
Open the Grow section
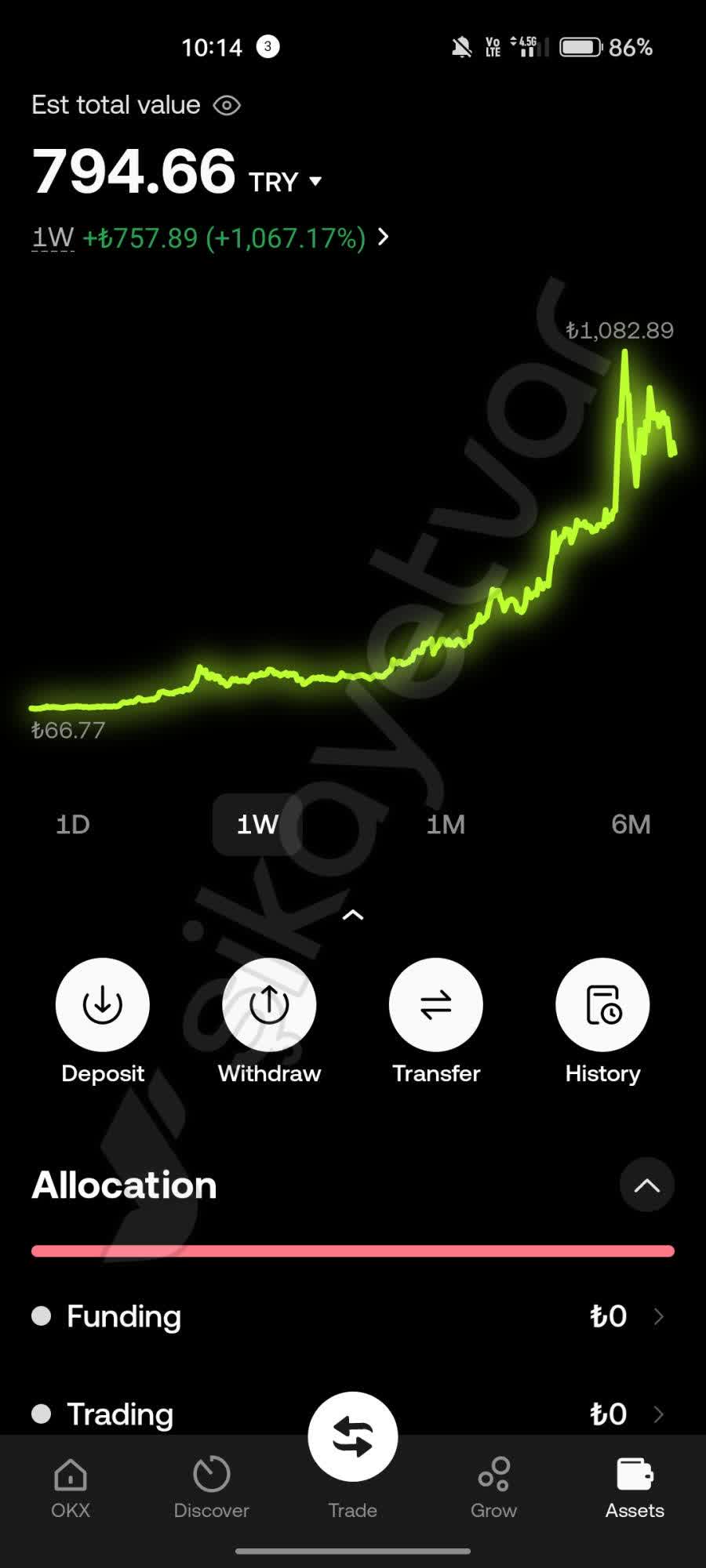point(493,1482)
